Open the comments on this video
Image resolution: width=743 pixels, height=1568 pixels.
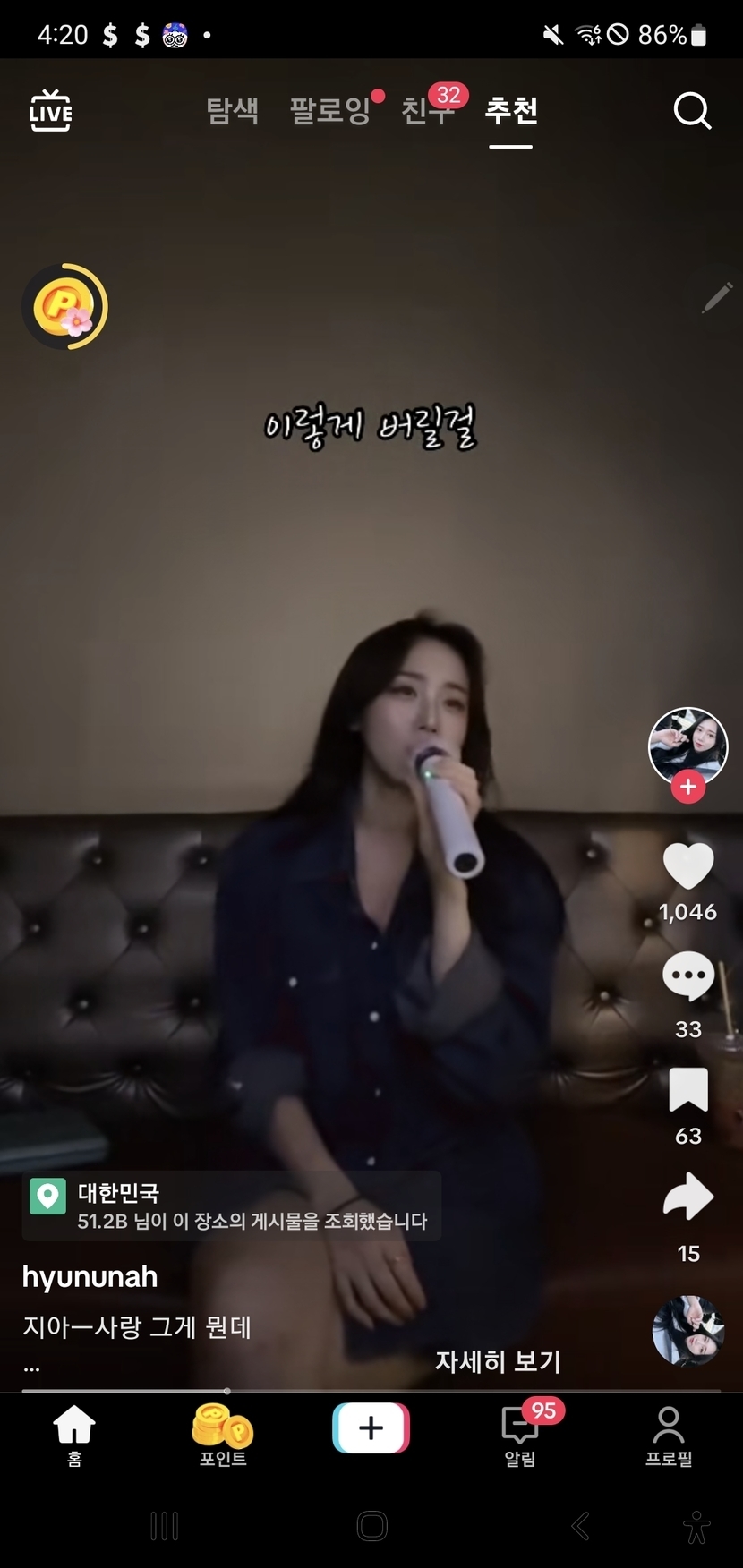point(687,977)
